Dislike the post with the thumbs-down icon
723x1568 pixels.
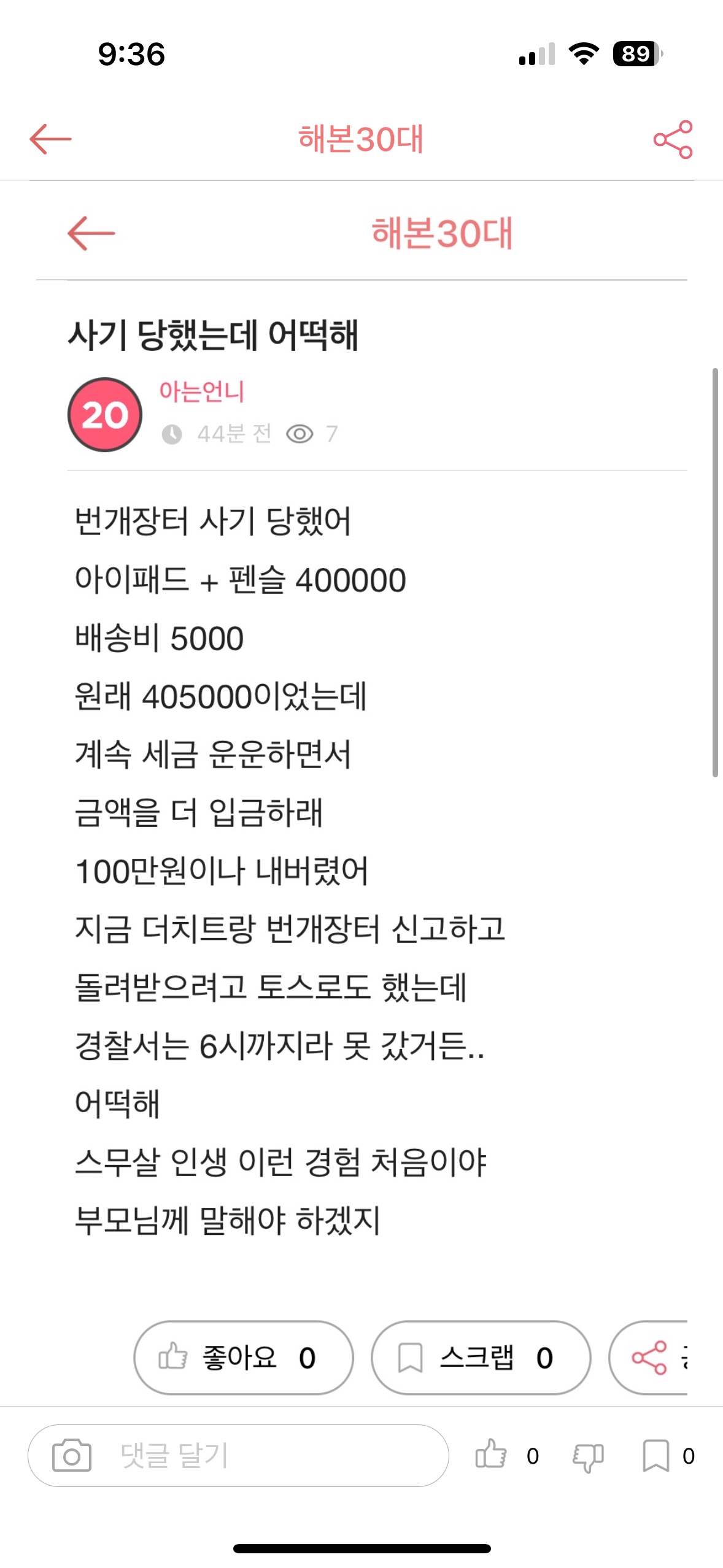tap(588, 1456)
